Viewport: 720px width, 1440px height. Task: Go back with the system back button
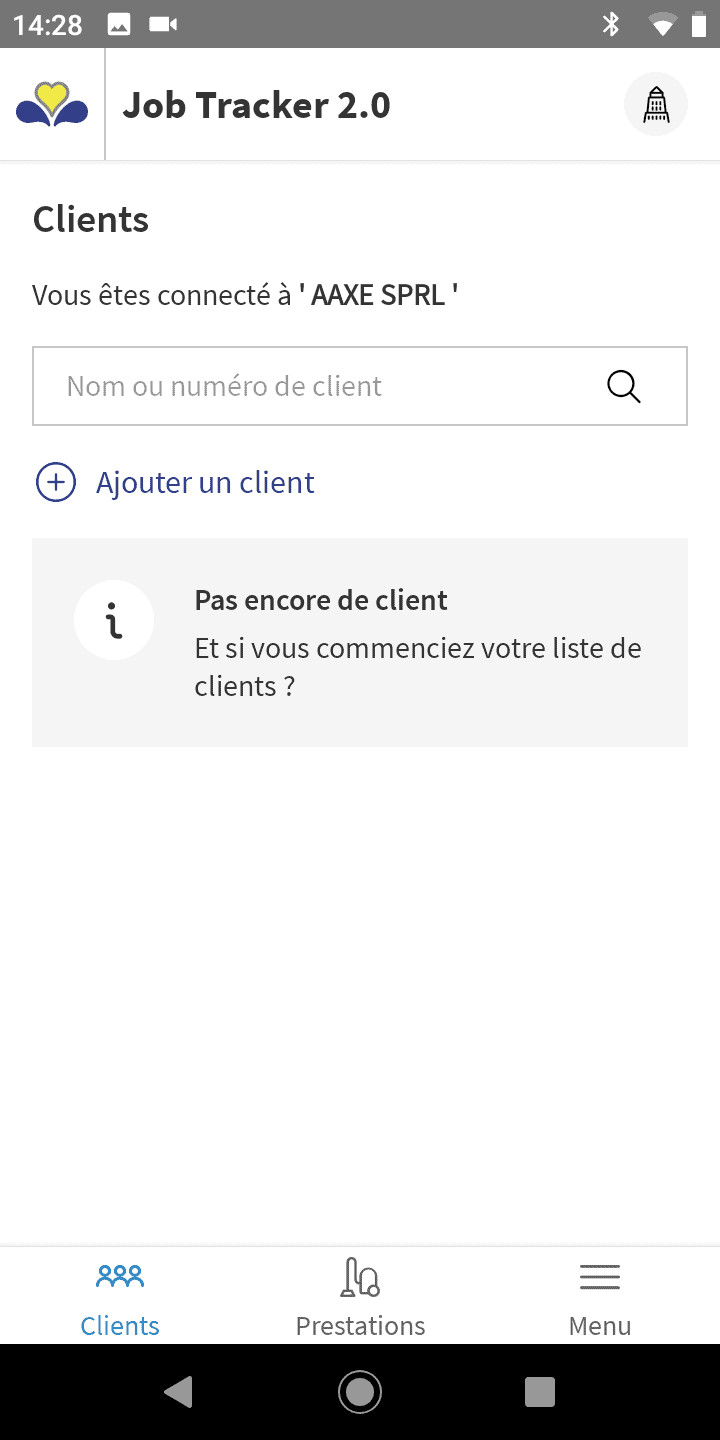coord(179,1391)
